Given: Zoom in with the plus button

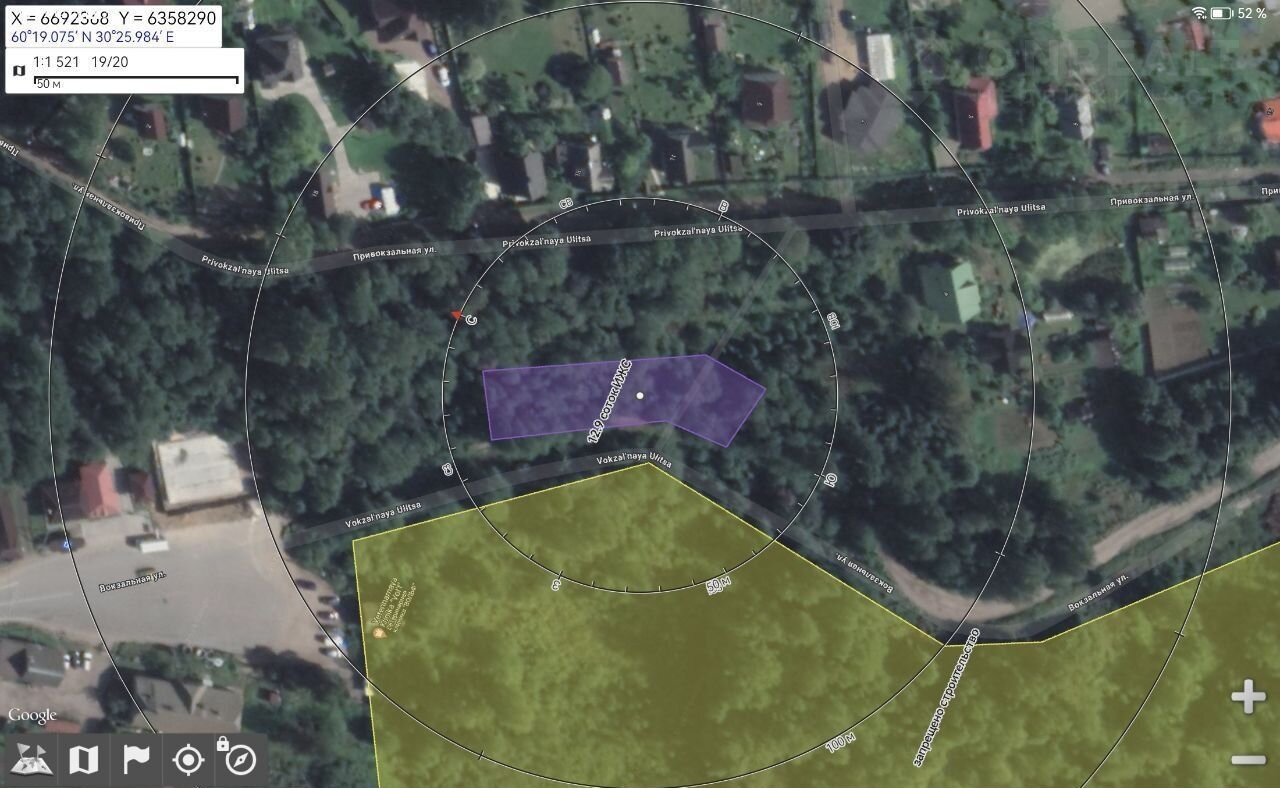Looking at the screenshot, I should [x=1248, y=697].
